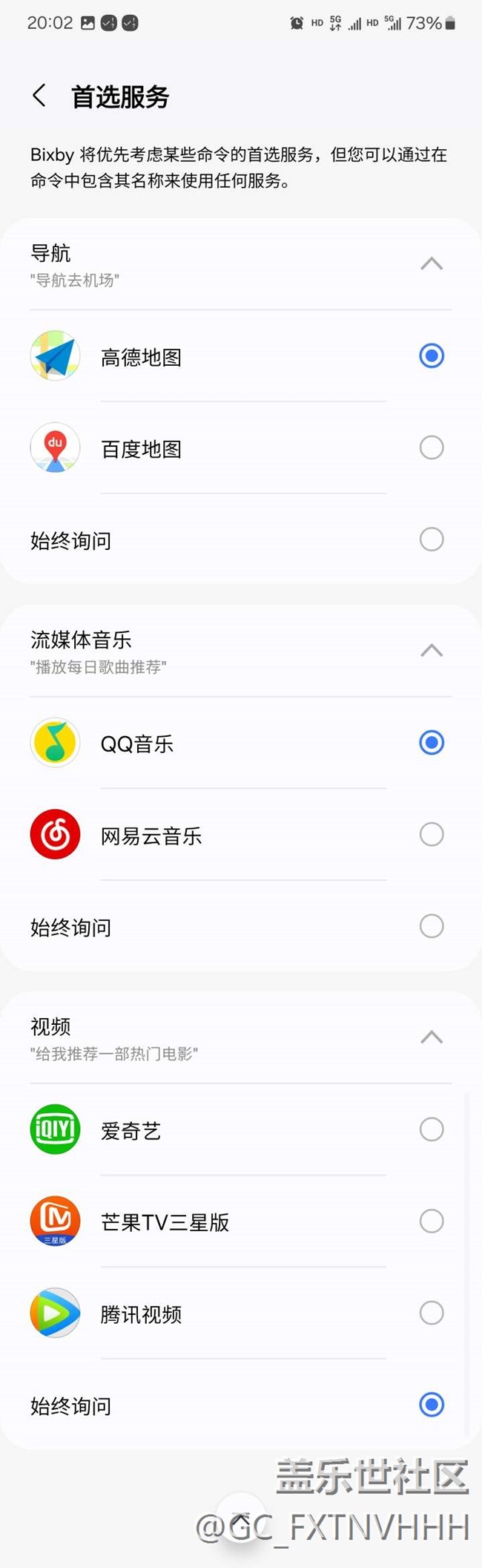Viewport: 482px width, 1568px height.
Task: Choose 芒果TV三星版 for video
Action: coord(241,1221)
